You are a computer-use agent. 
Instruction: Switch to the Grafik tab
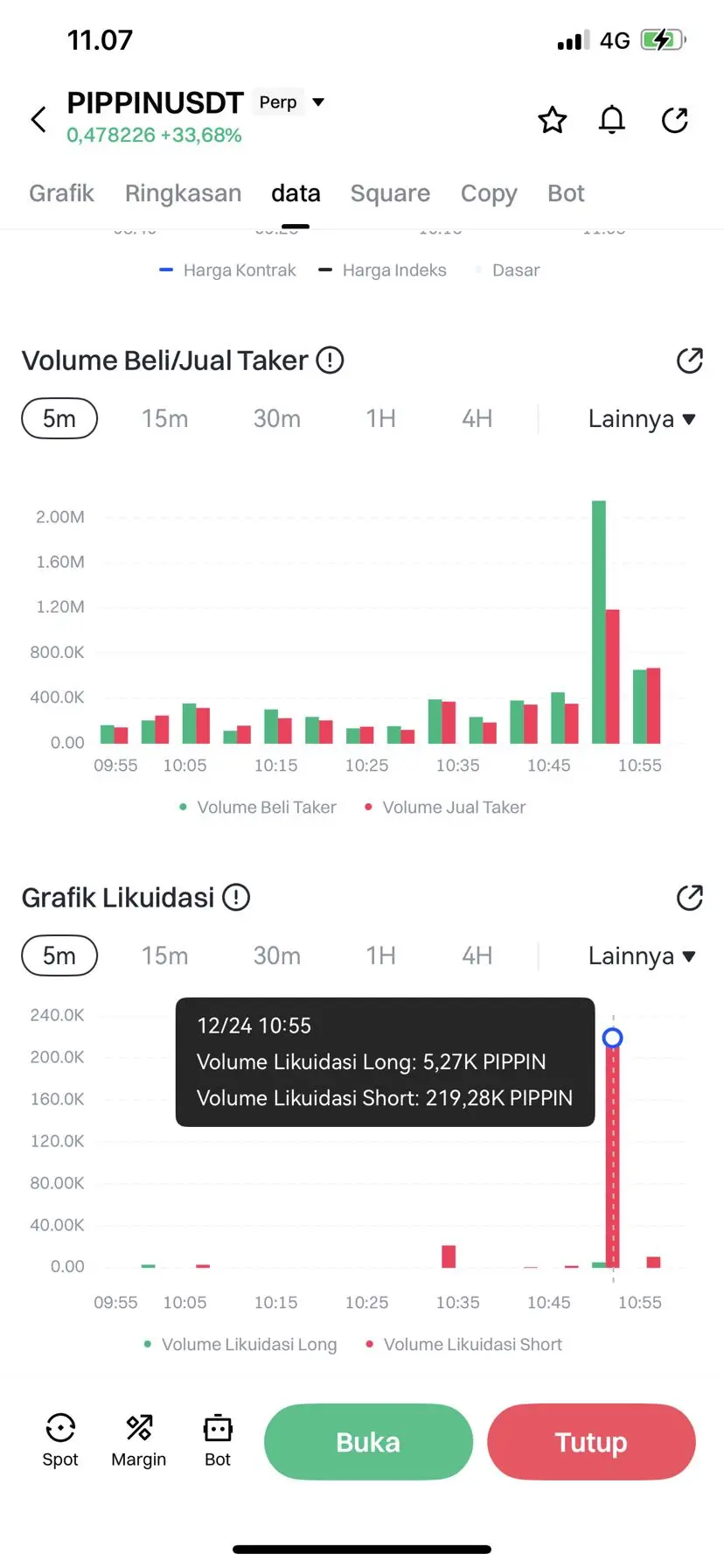[61, 193]
